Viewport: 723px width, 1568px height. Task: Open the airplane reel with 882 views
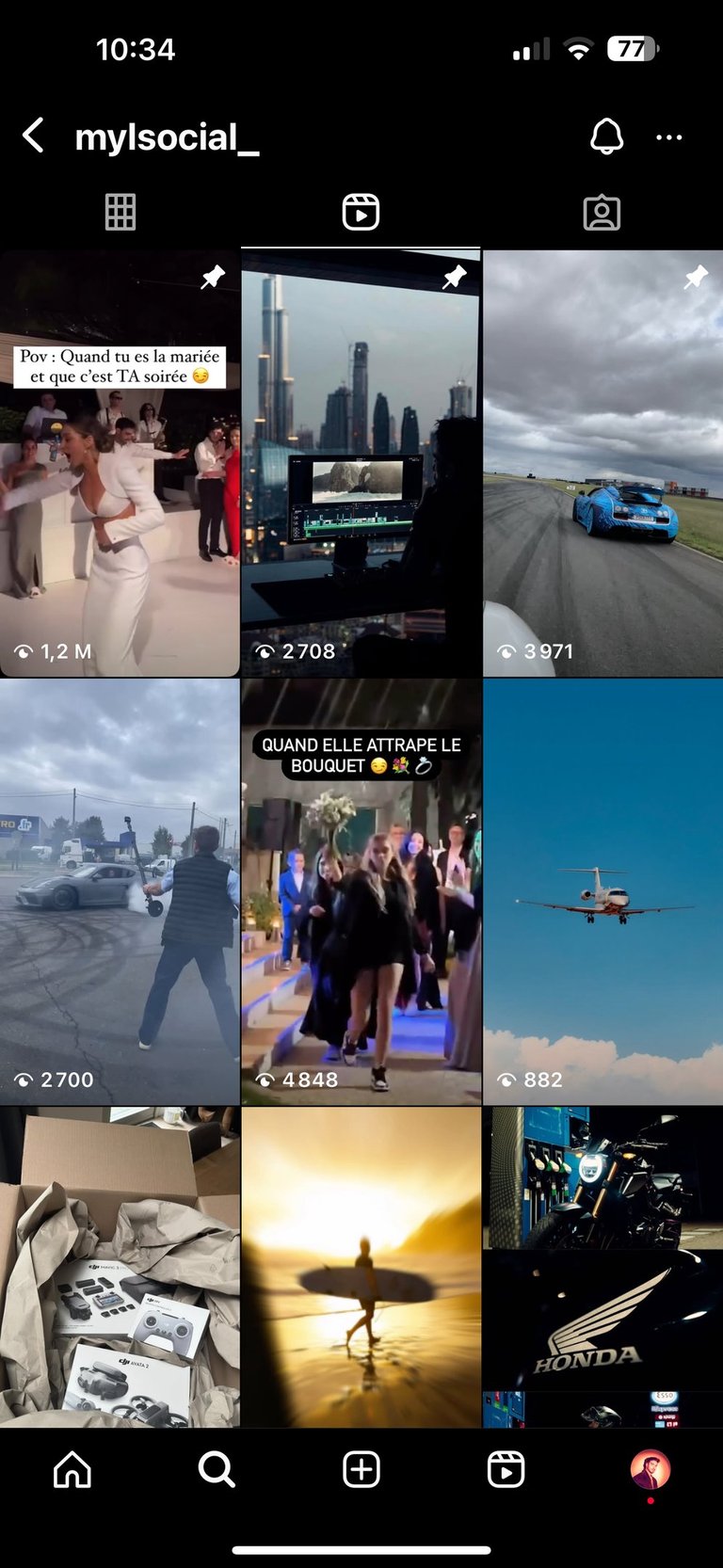603,892
